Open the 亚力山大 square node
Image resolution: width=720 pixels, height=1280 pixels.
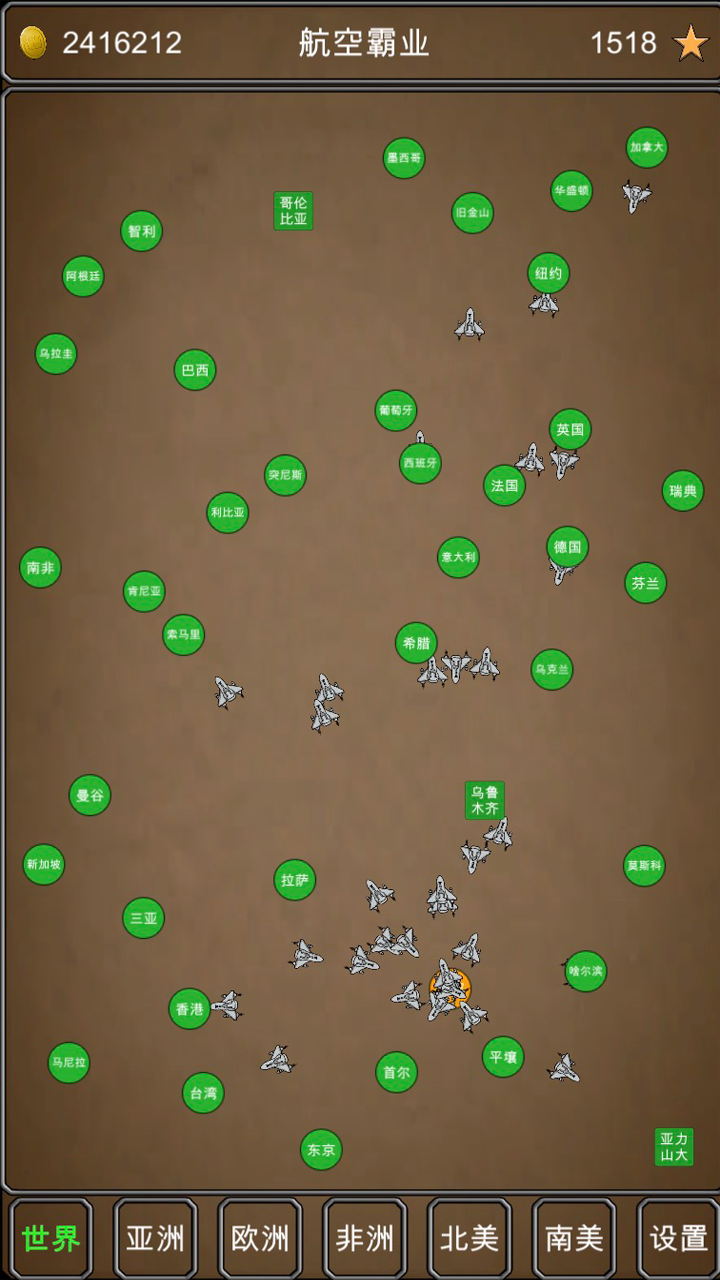[x=674, y=1147]
